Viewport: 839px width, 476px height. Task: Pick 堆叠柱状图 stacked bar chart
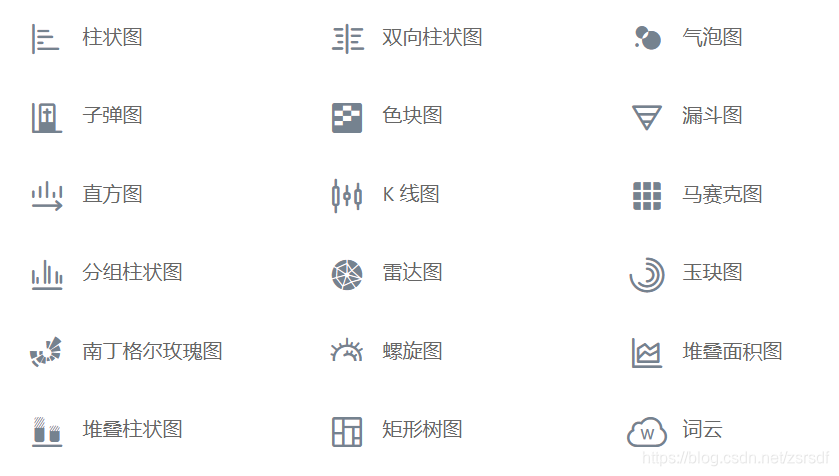coord(131,430)
